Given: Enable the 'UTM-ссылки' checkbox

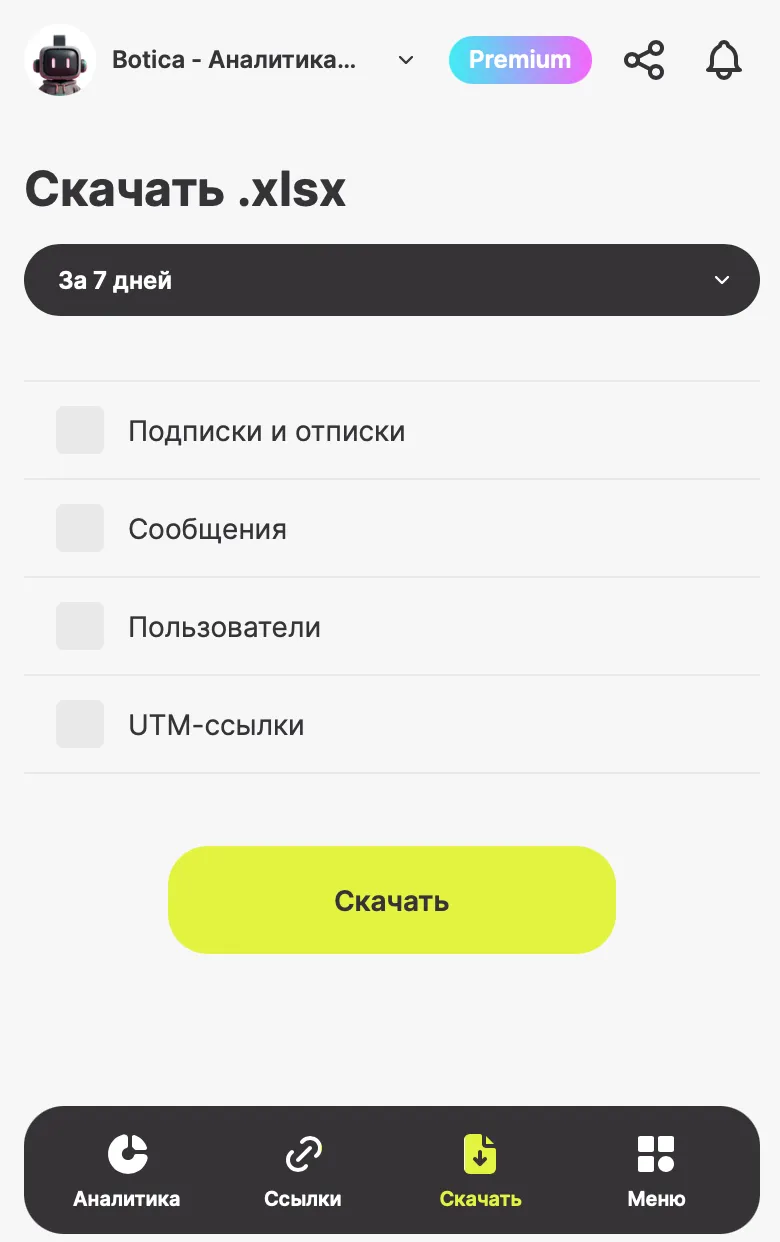Looking at the screenshot, I should 80,724.
